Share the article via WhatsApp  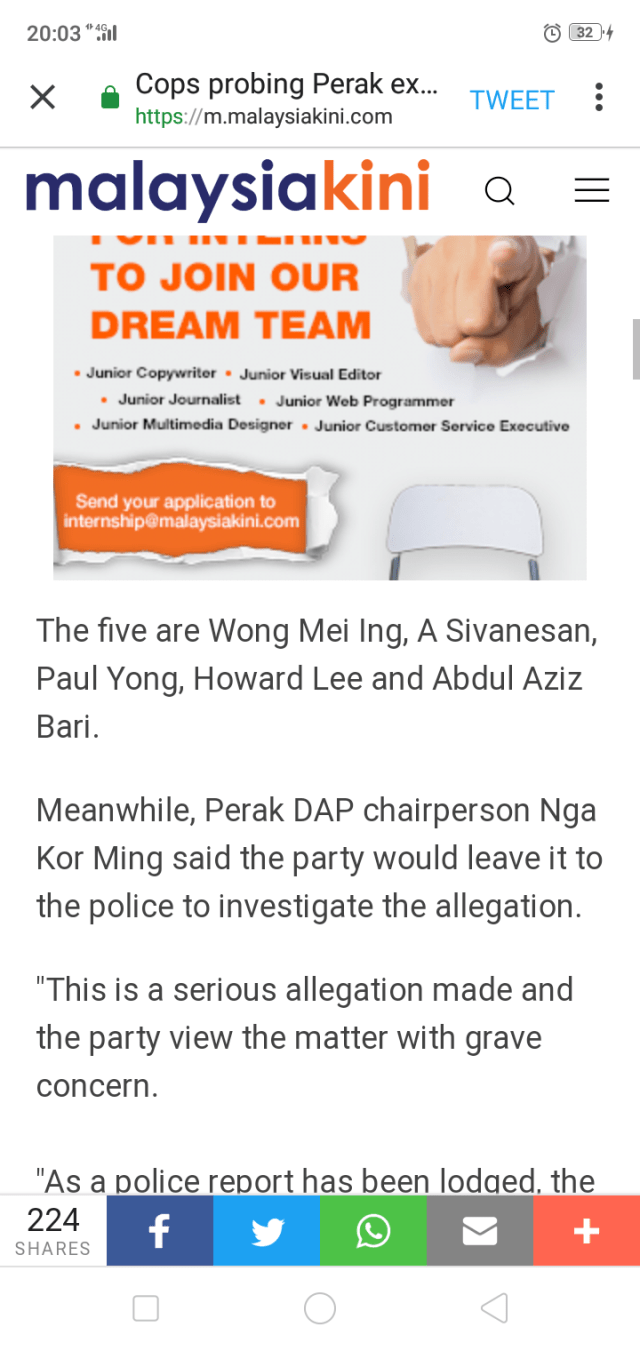point(373,1231)
